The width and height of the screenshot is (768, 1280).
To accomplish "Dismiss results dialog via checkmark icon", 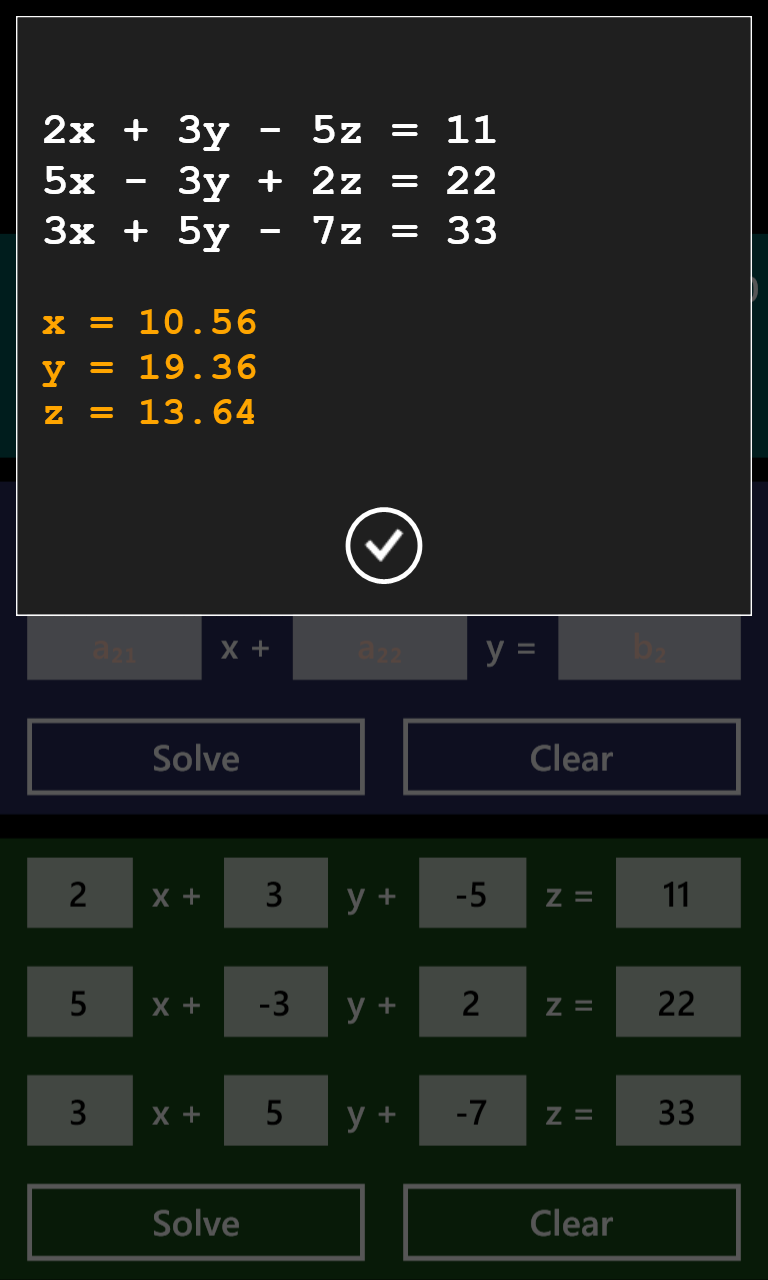I will click(383, 545).
